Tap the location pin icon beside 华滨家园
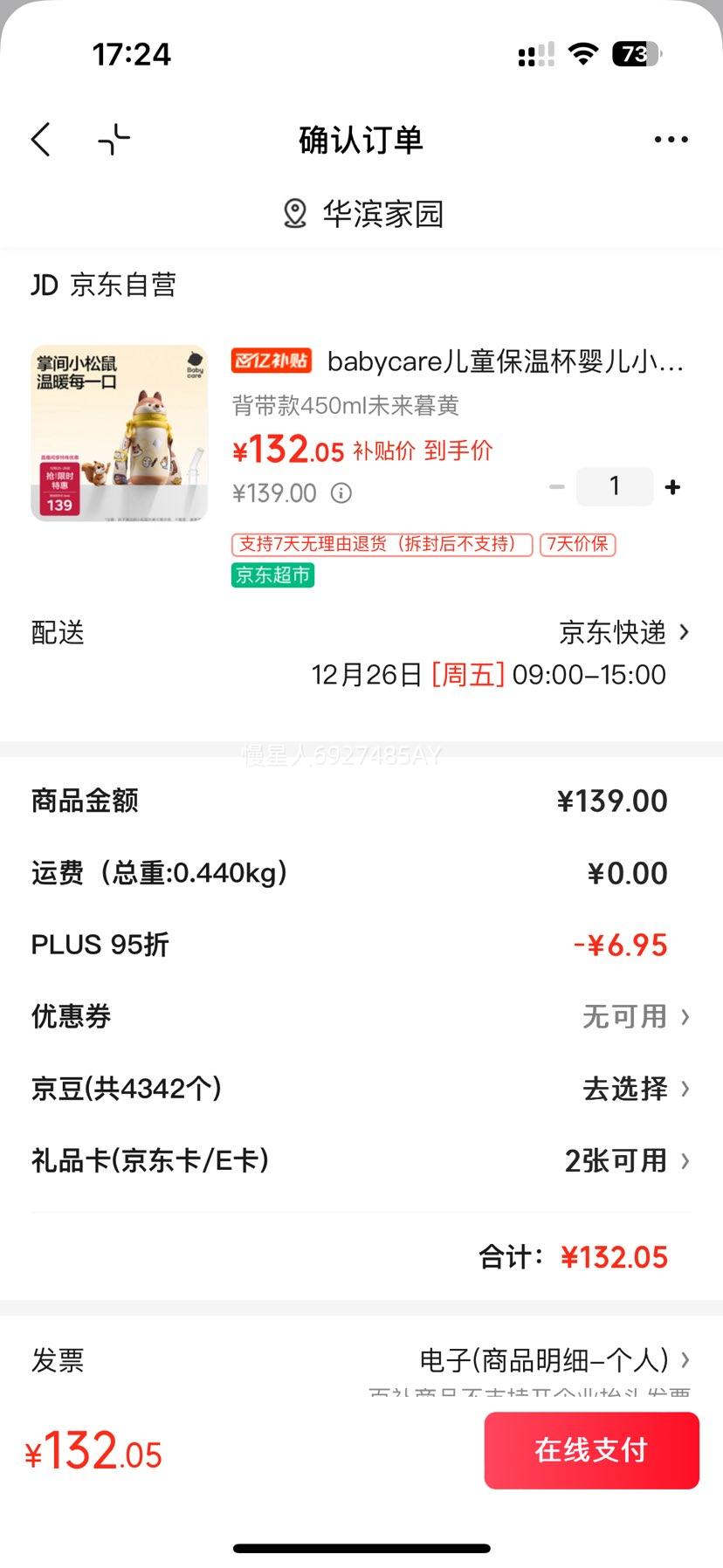 click(x=294, y=214)
